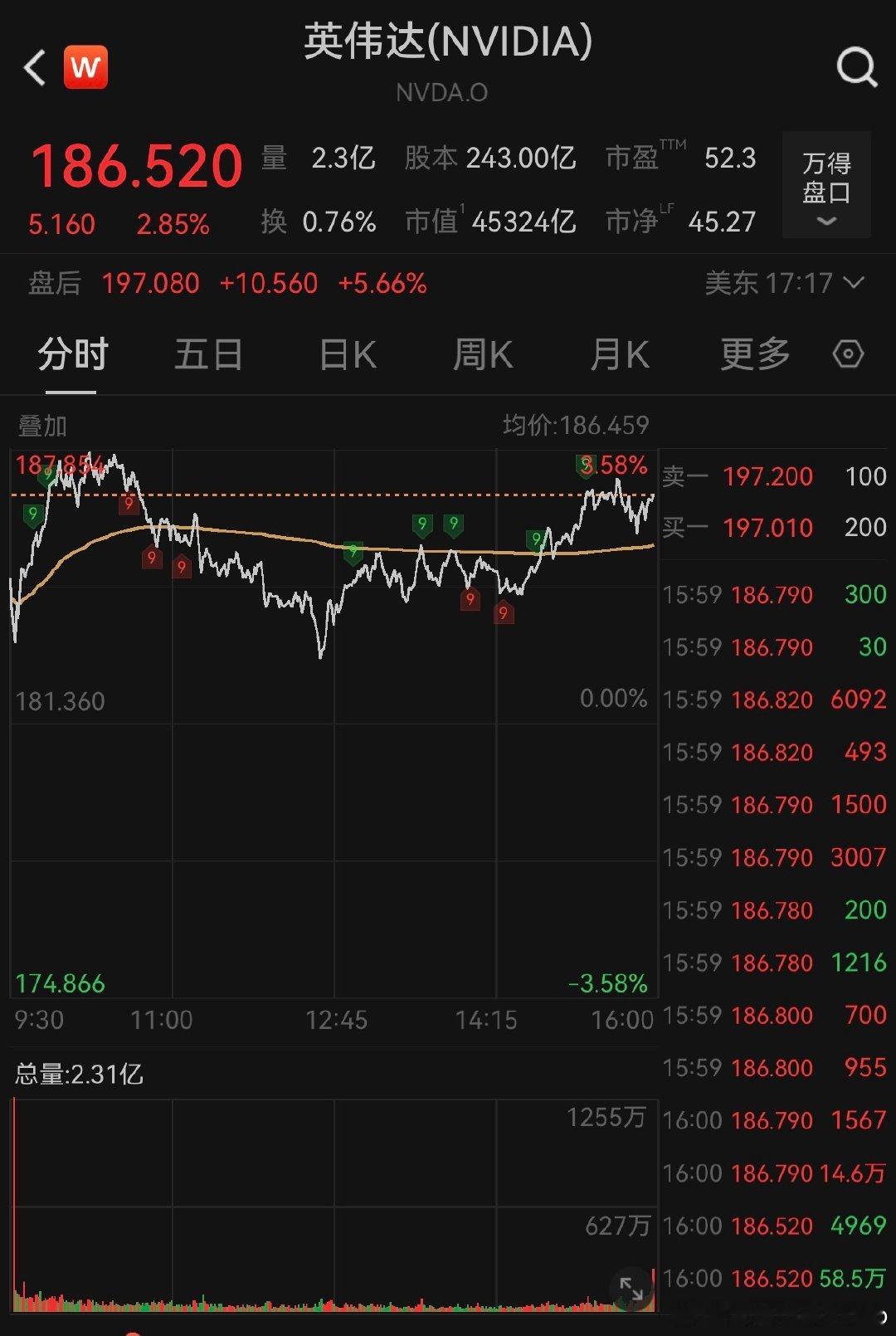Viewport: 896px width, 1336px height.
Task: Open chart settings via the hexagon gear icon
Action: (x=848, y=354)
